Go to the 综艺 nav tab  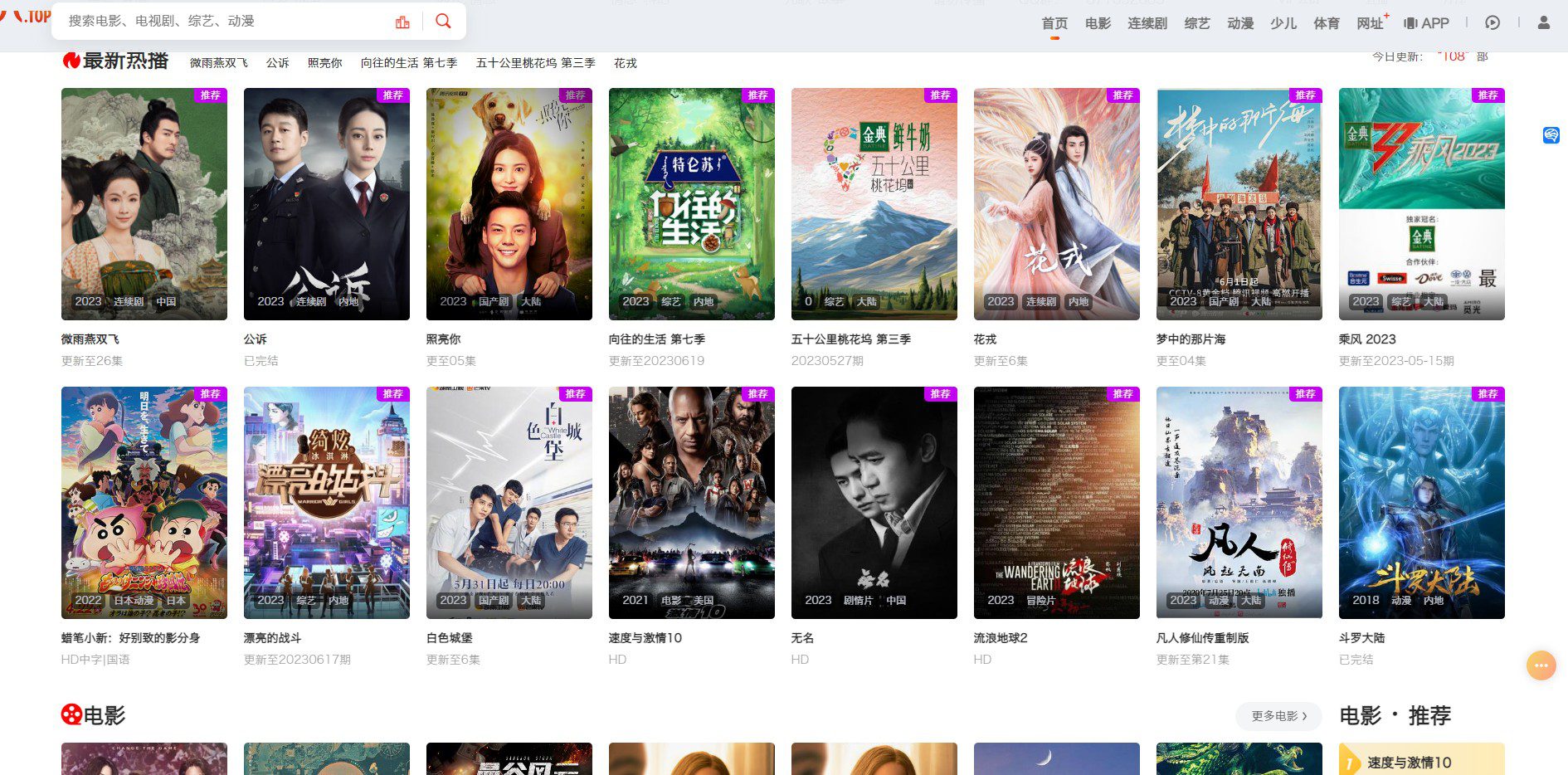(1196, 23)
